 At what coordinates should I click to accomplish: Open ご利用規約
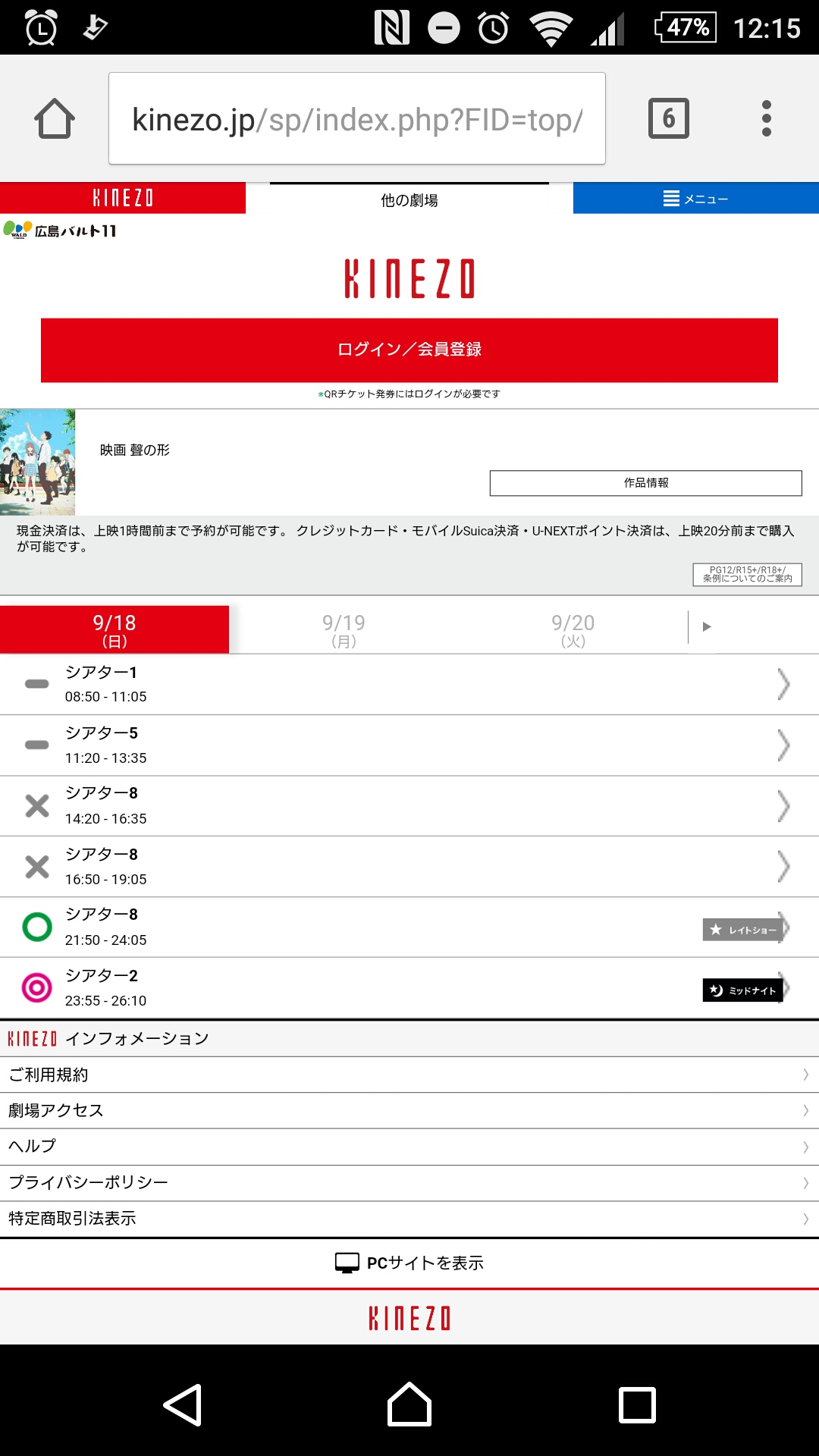point(409,1075)
